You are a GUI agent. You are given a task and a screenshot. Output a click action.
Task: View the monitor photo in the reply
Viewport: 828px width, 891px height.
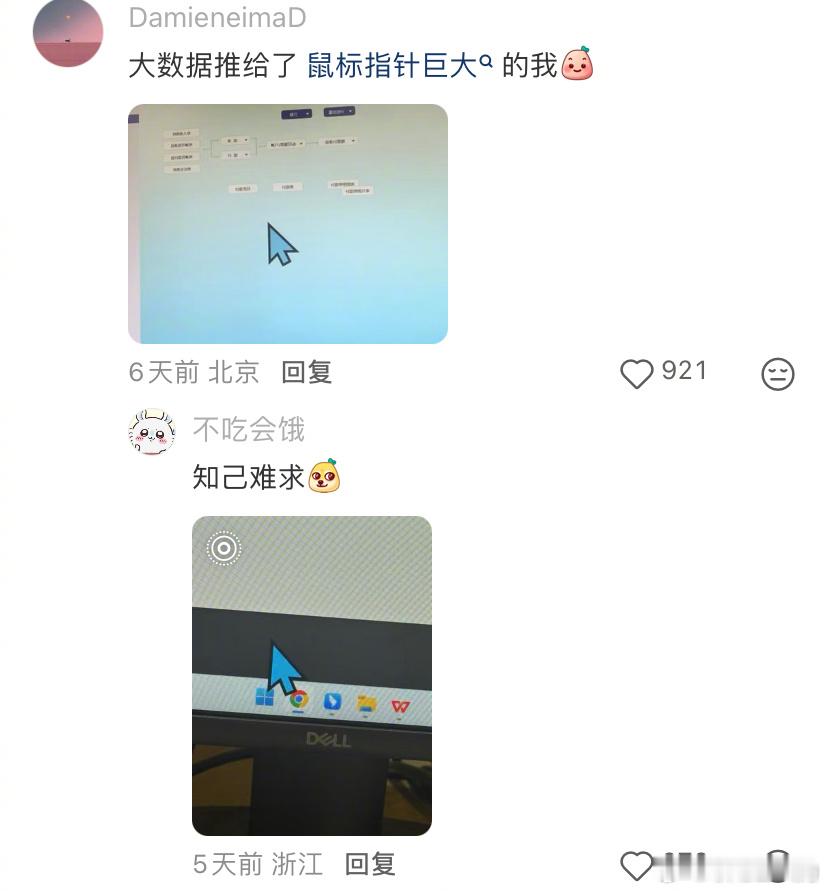tap(312, 675)
